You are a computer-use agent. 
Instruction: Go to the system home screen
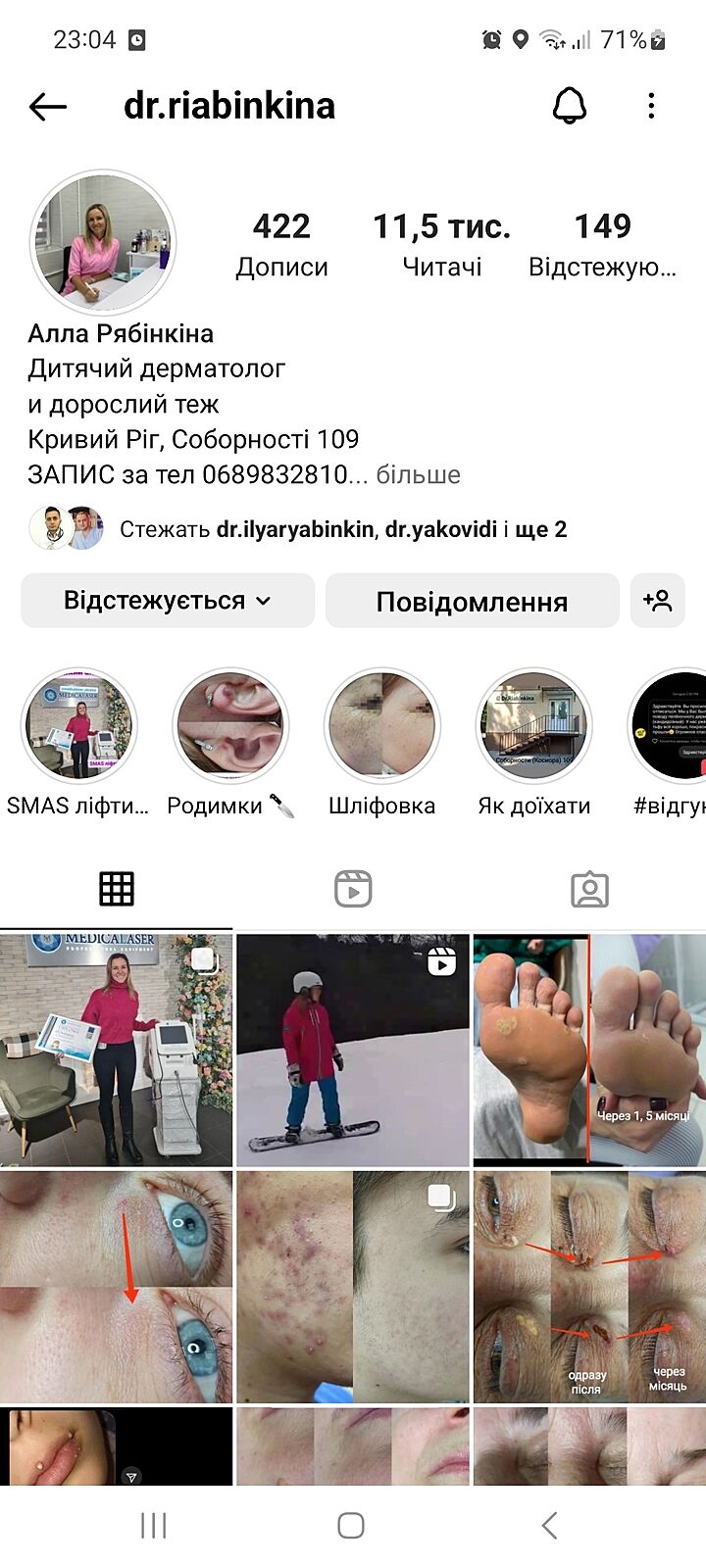coord(351,1525)
